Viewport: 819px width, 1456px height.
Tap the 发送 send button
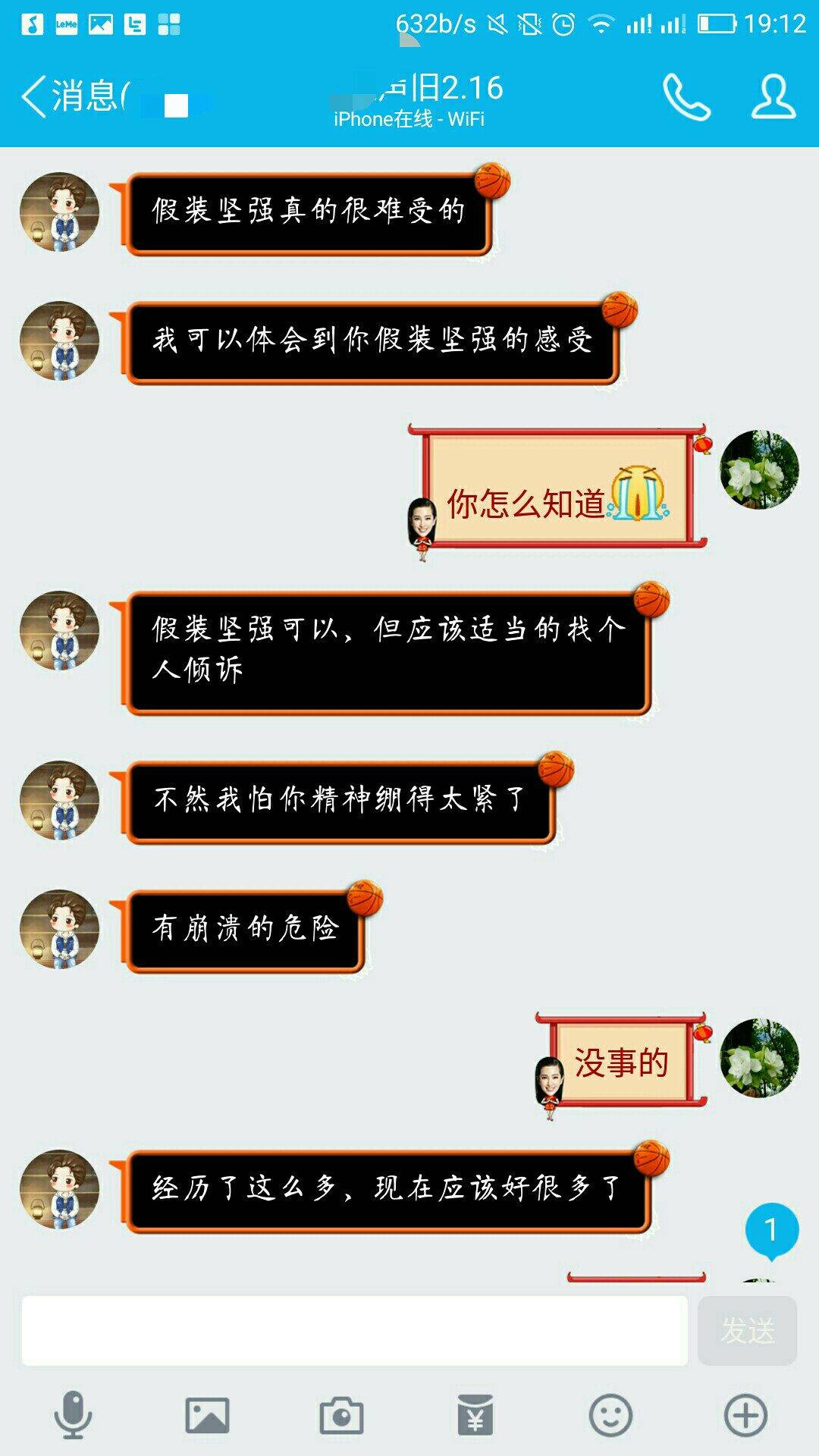(747, 1330)
